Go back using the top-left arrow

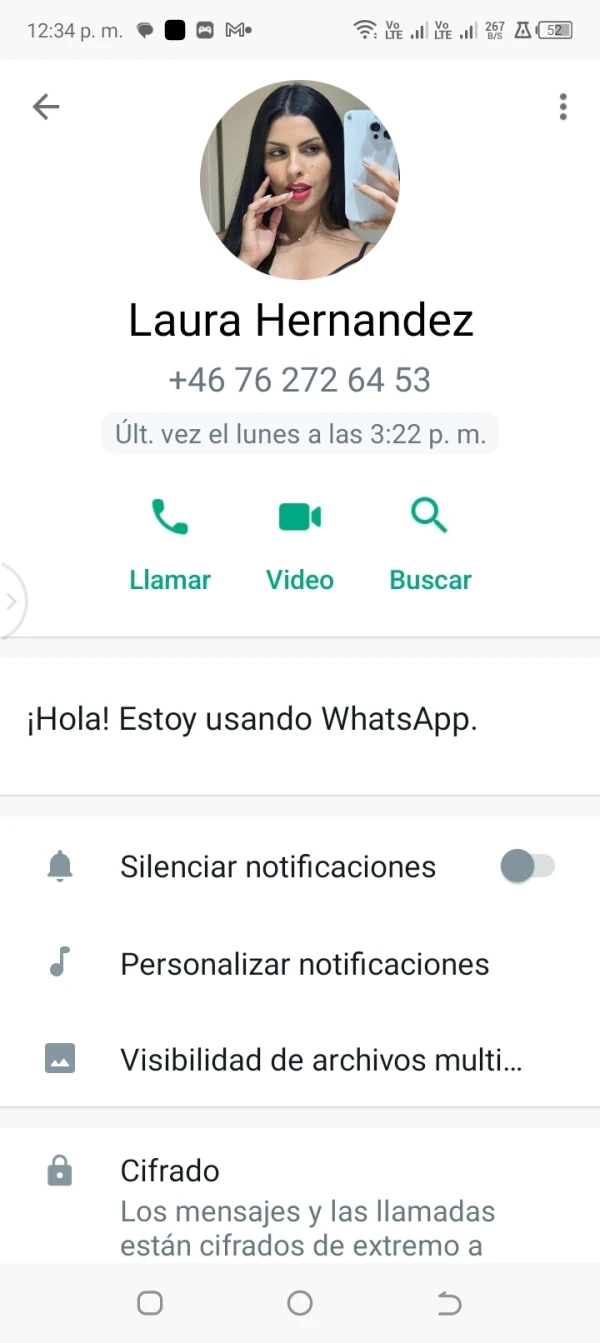pyautogui.click(x=46, y=106)
